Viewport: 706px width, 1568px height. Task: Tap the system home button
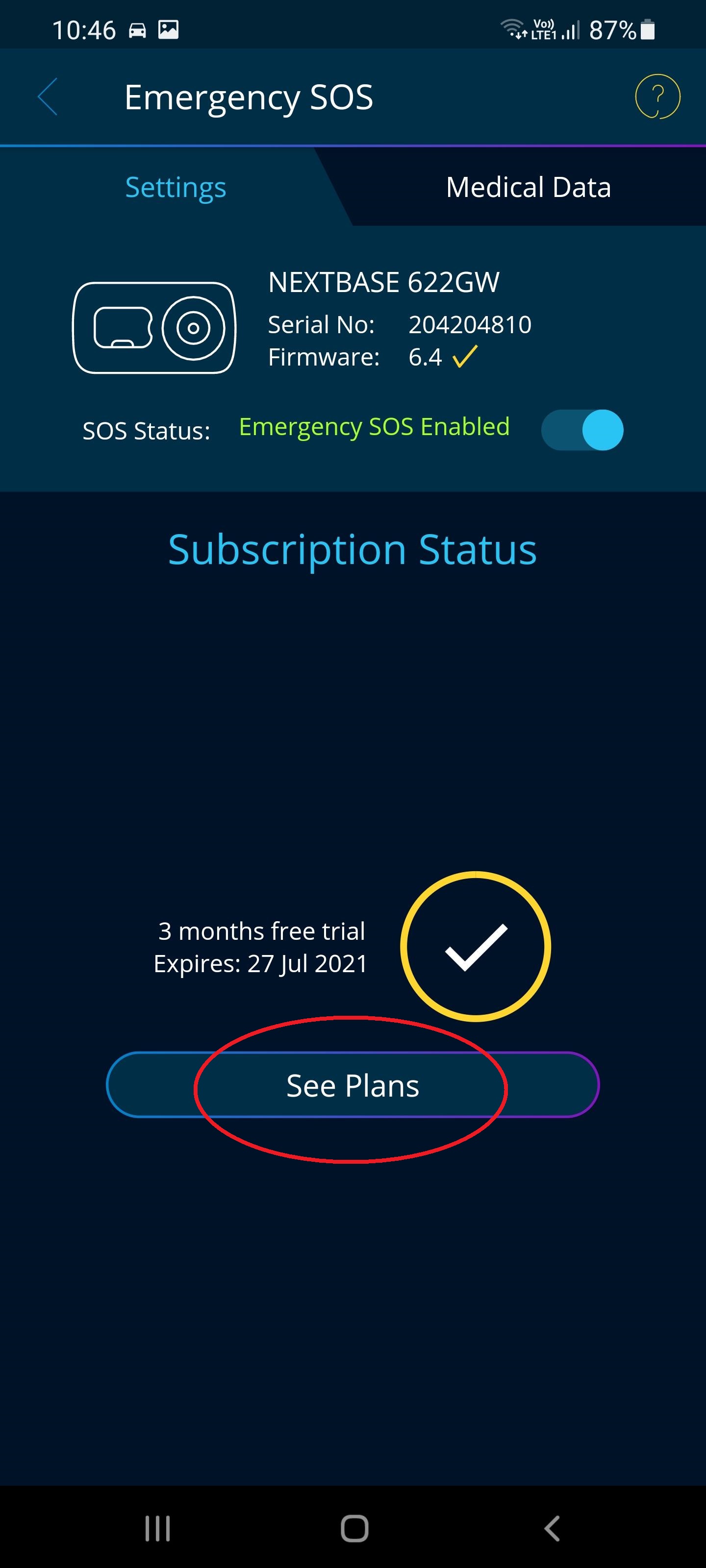[354, 1528]
